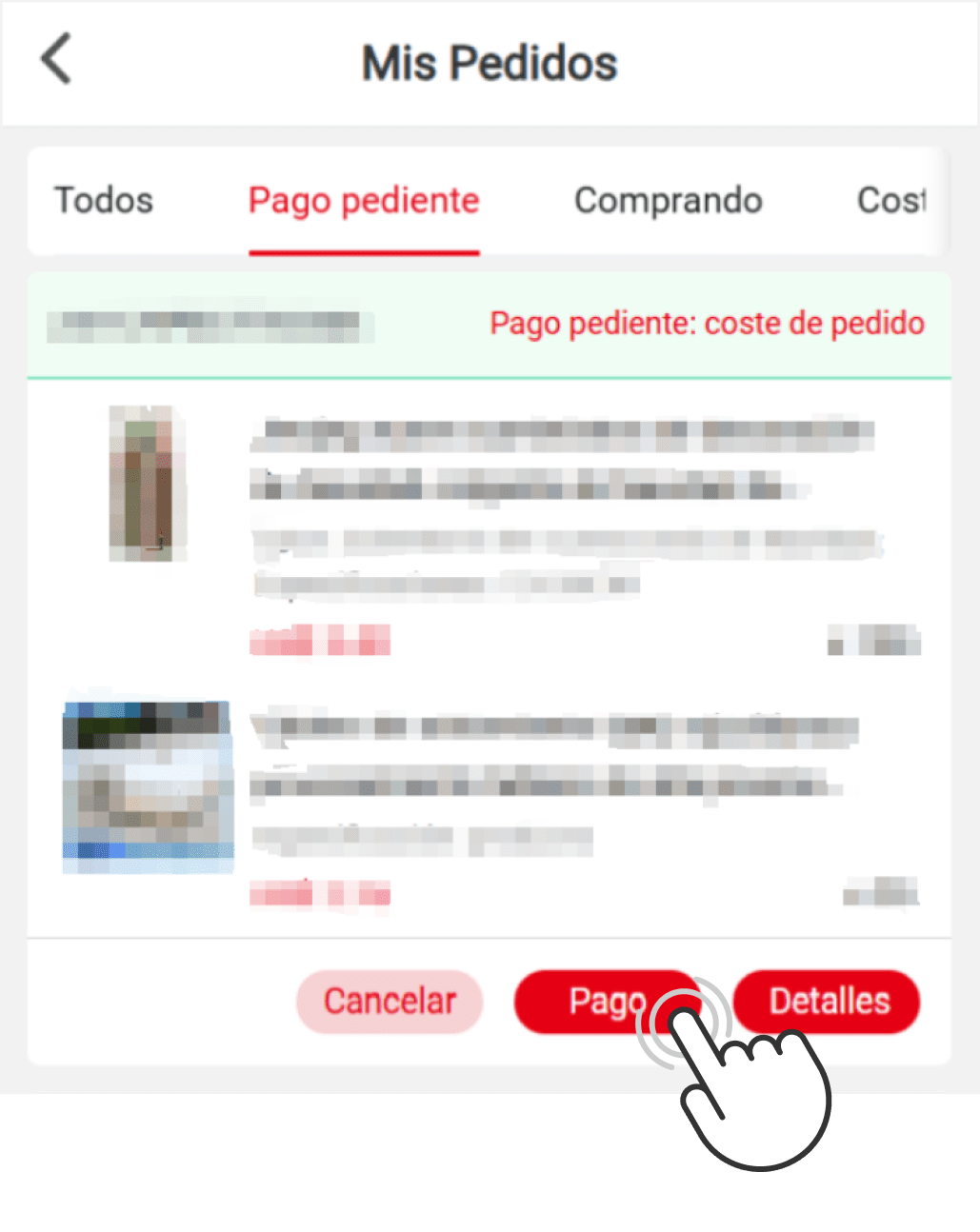View order Detalles

(x=828, y=1002)
